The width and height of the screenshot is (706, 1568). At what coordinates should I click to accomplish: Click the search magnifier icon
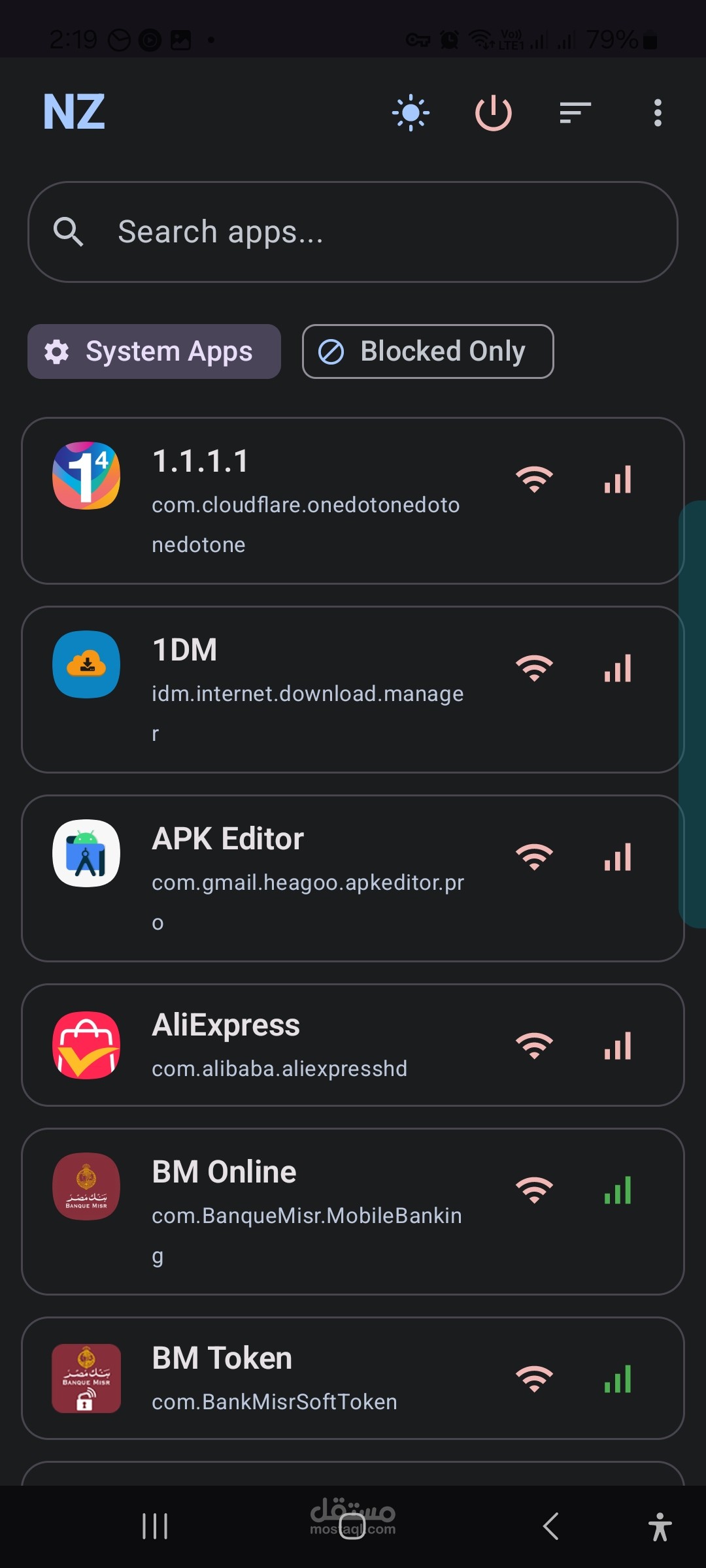(x=70, y=233)
